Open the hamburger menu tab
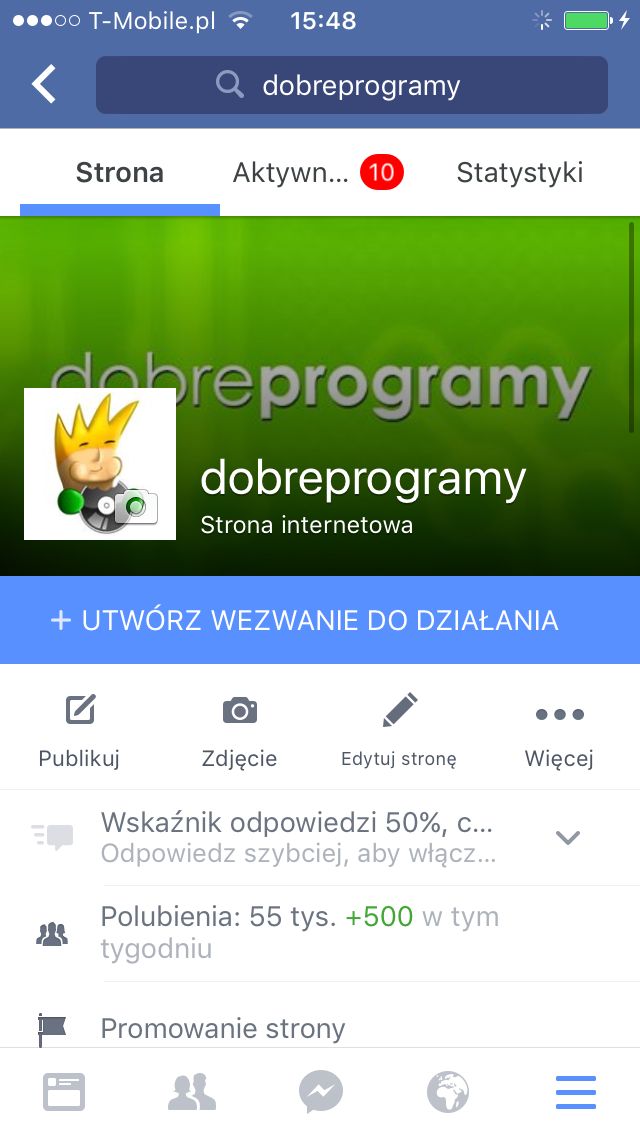The image size is (640, 1136). pyautogui.click(x=576, y=1092)
